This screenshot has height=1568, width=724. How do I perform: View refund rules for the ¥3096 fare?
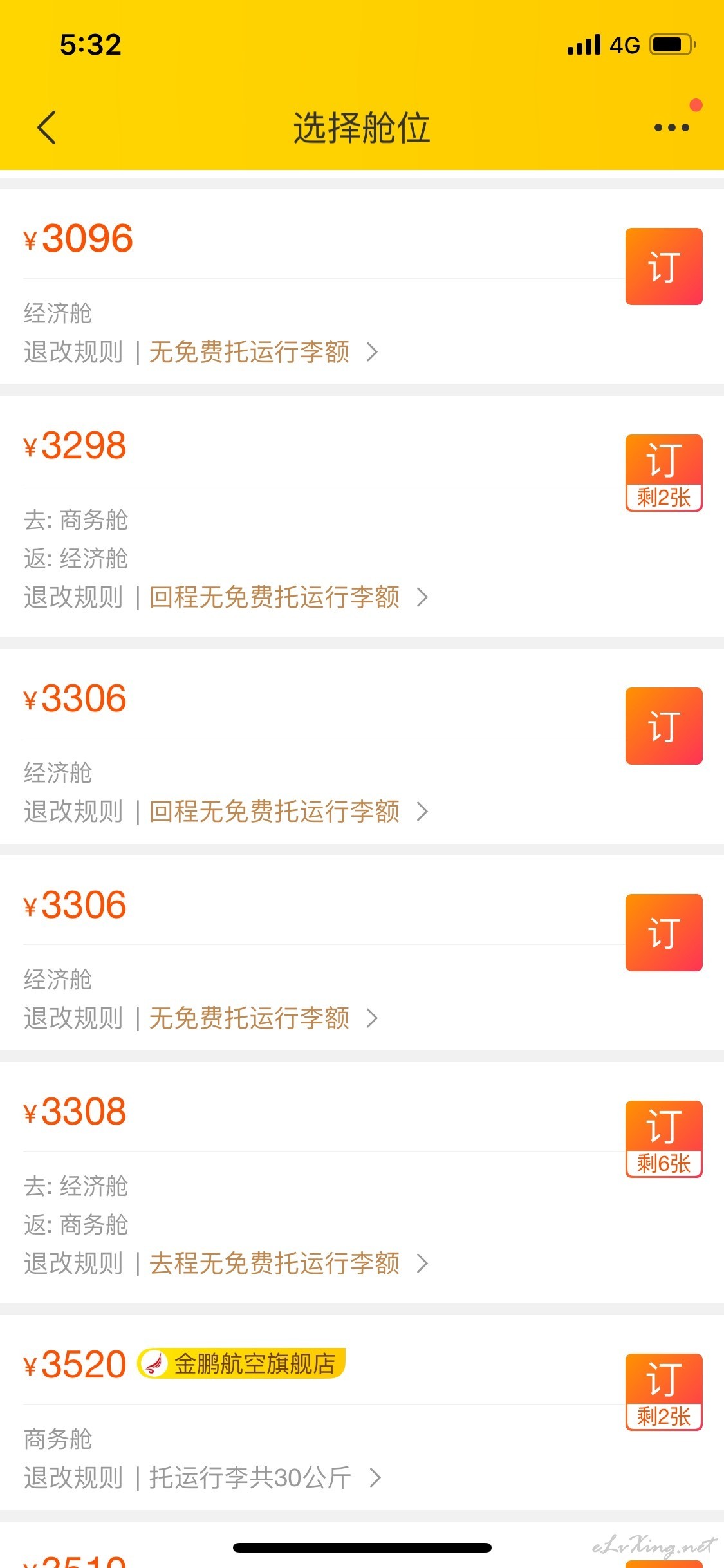pos(73,352)
